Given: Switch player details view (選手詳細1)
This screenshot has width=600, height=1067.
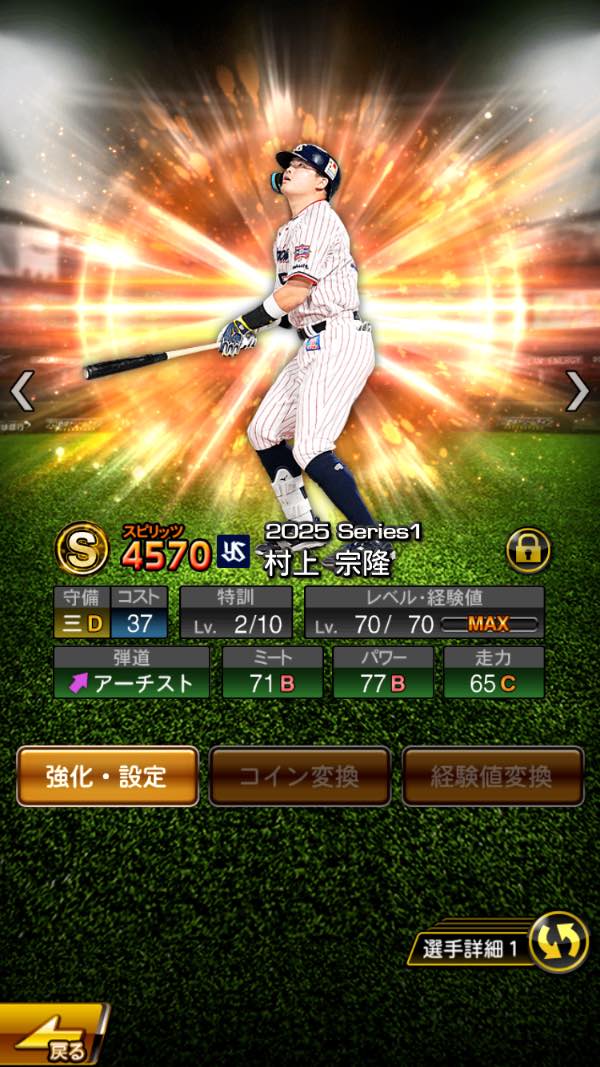Looking at the screenshot, I should [x=557, y=943].
